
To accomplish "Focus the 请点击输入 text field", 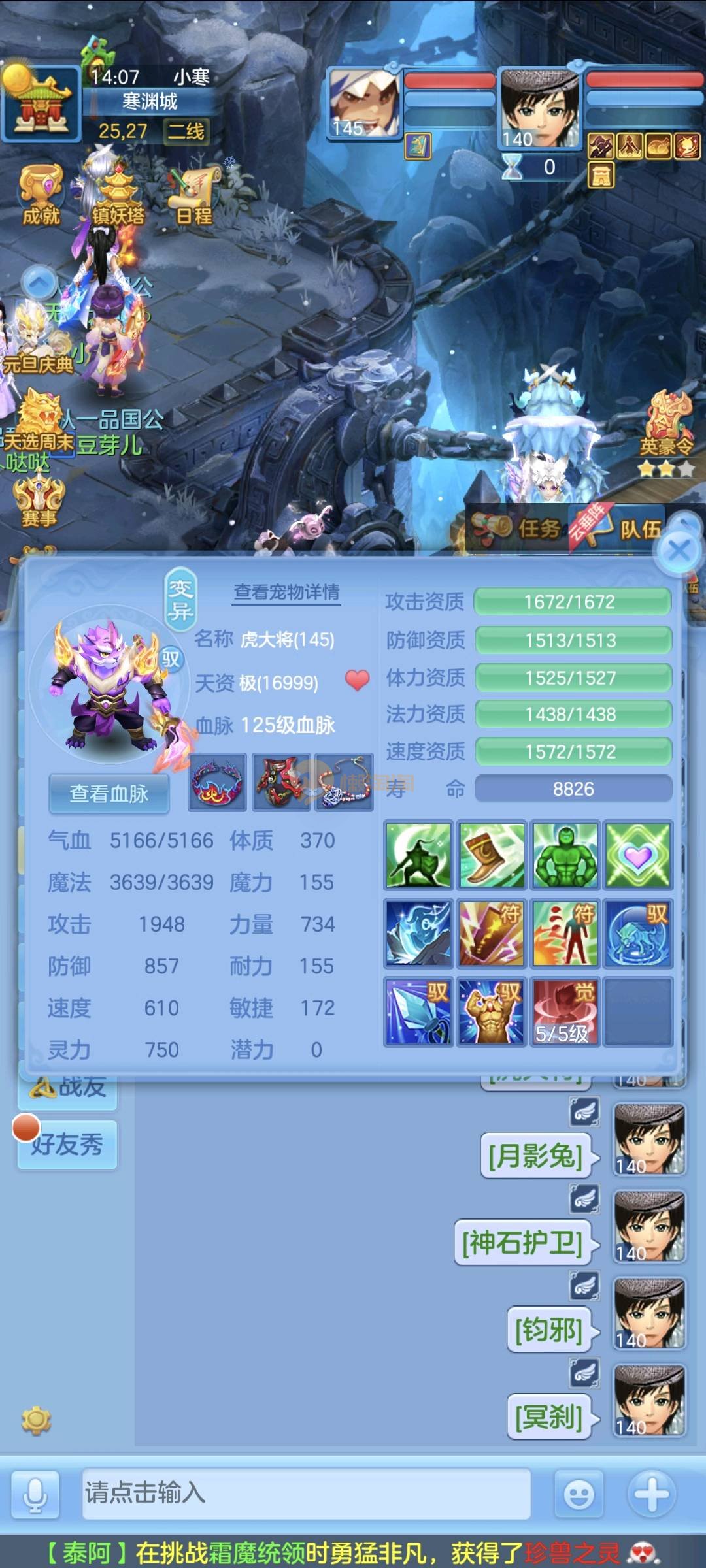I will point(306,1494).
